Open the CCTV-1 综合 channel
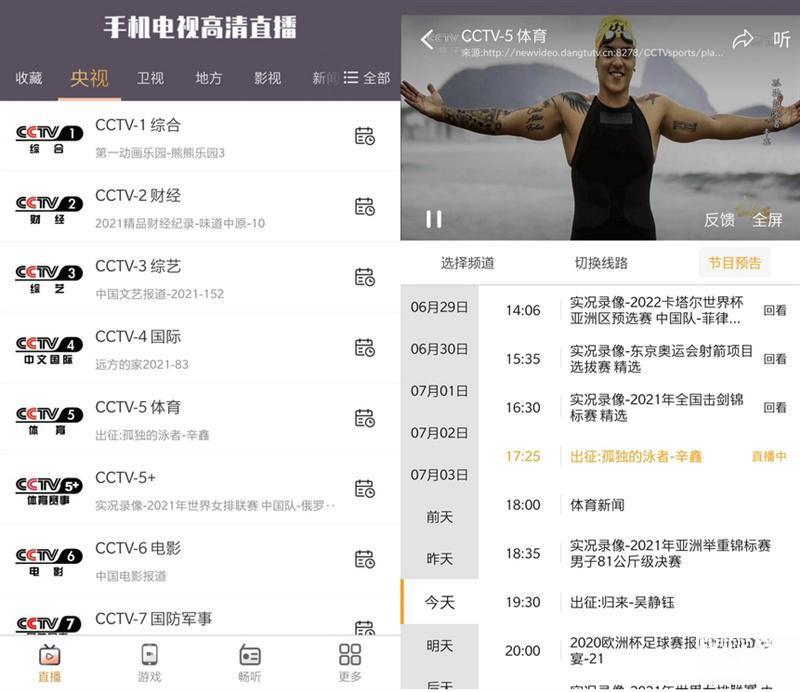800x692 pixels. 138,126
